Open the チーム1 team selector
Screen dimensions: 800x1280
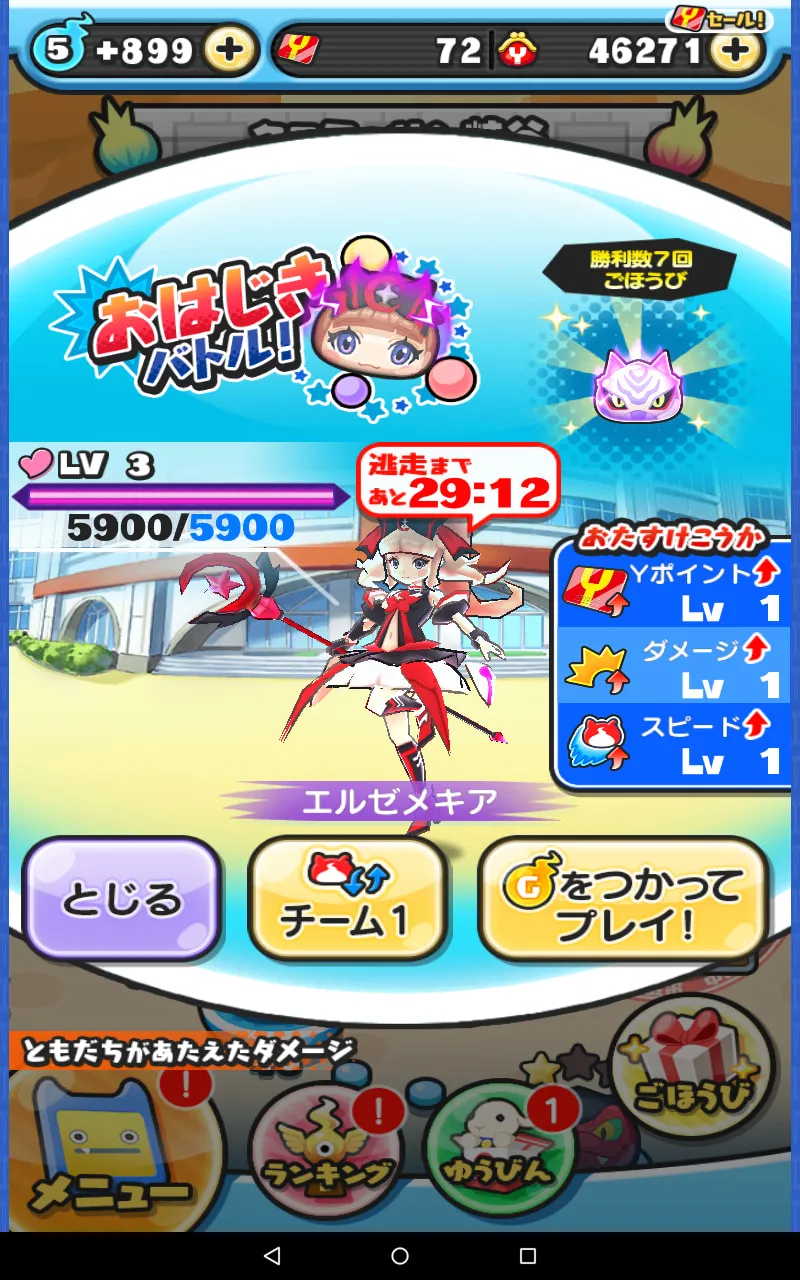coord(345,898)
